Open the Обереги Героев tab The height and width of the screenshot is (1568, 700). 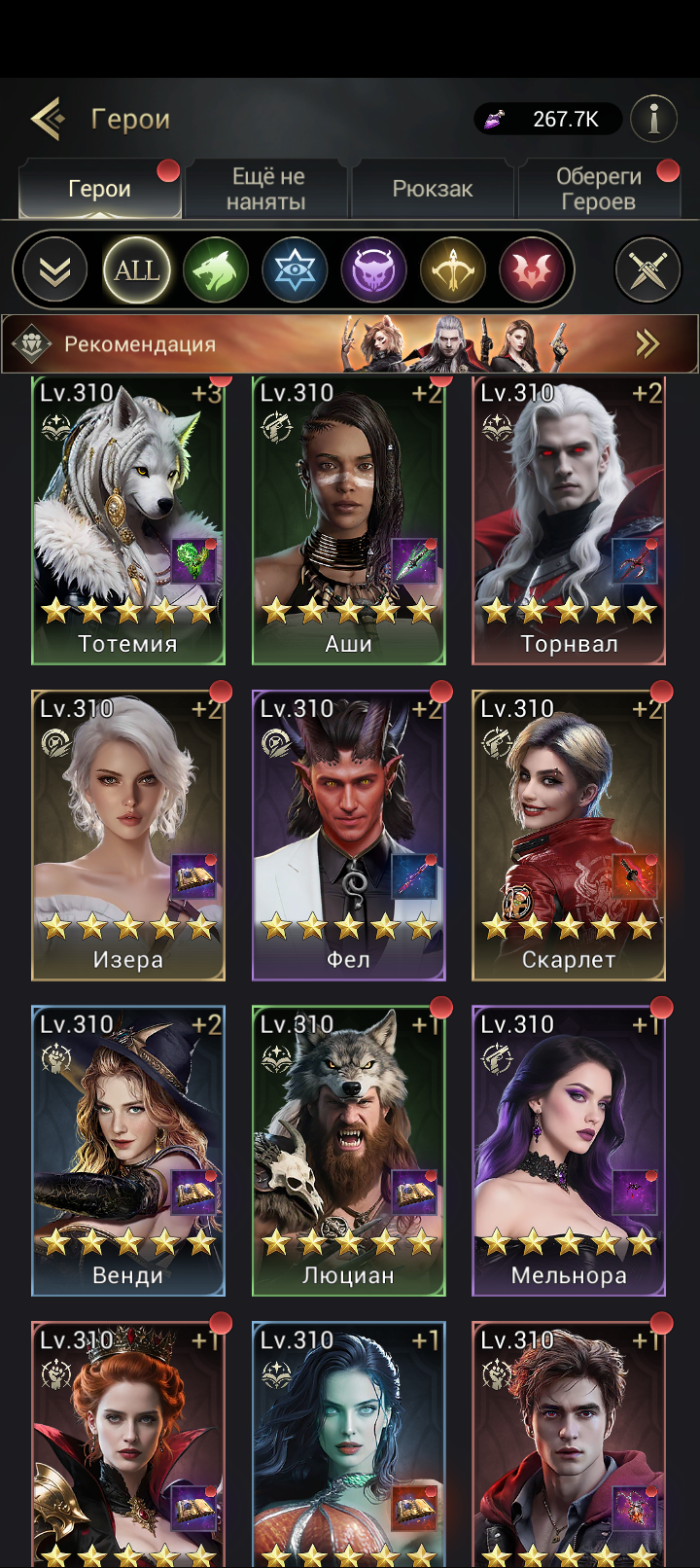coord(598,189)
